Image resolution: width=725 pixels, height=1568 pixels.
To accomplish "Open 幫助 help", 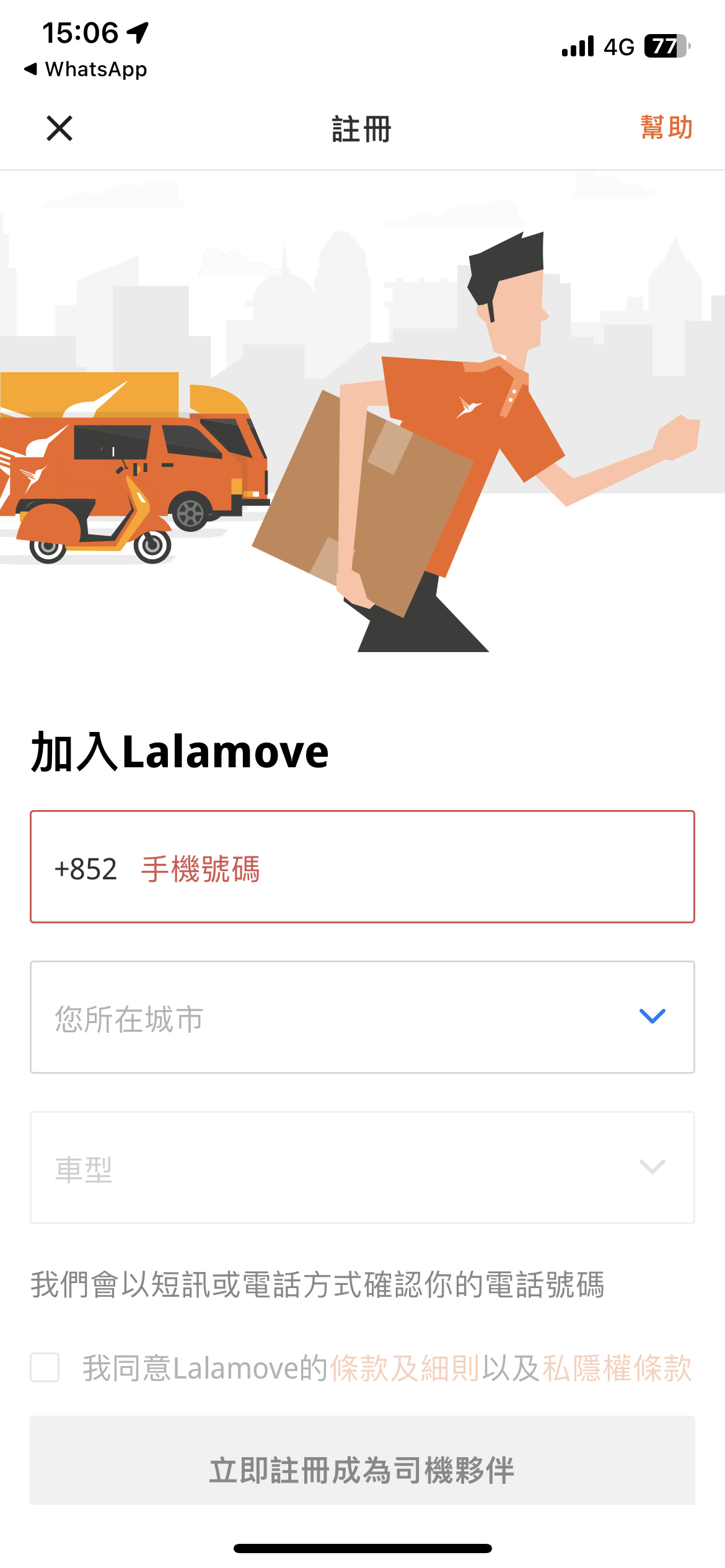I will [x=666, y=128].
